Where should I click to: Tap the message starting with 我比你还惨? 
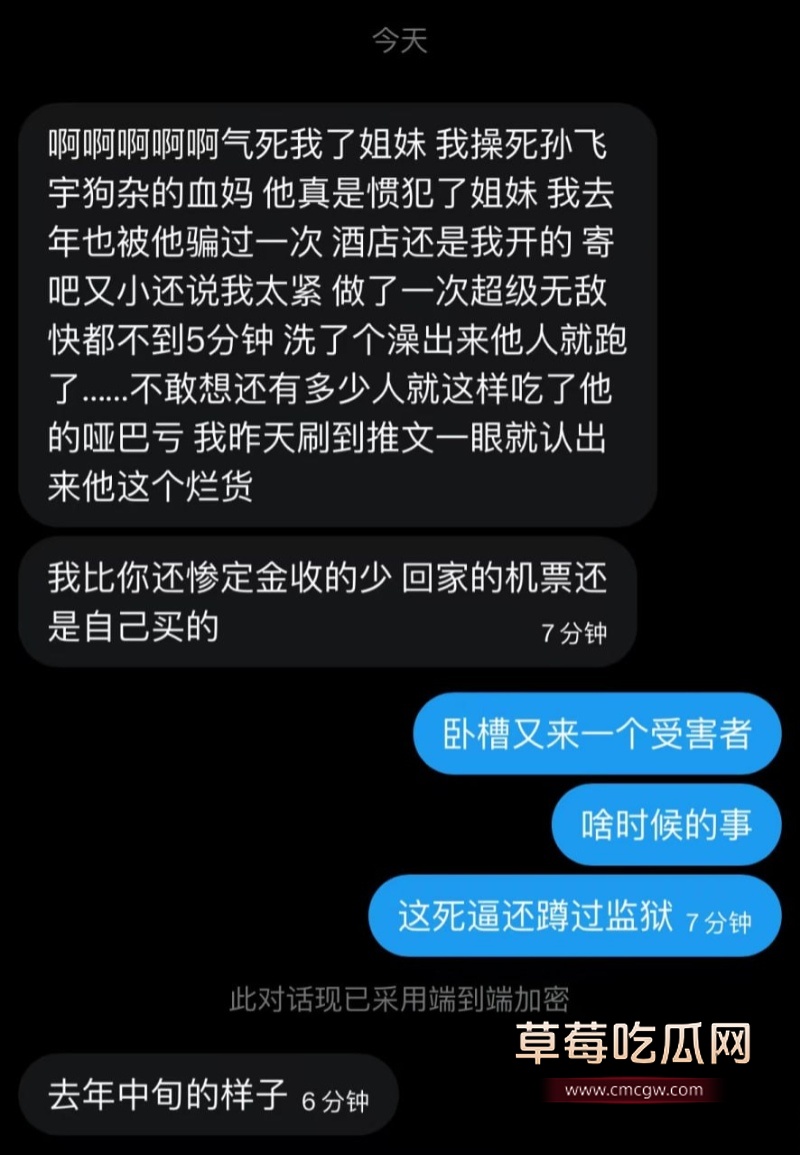[x=330, y=600]
